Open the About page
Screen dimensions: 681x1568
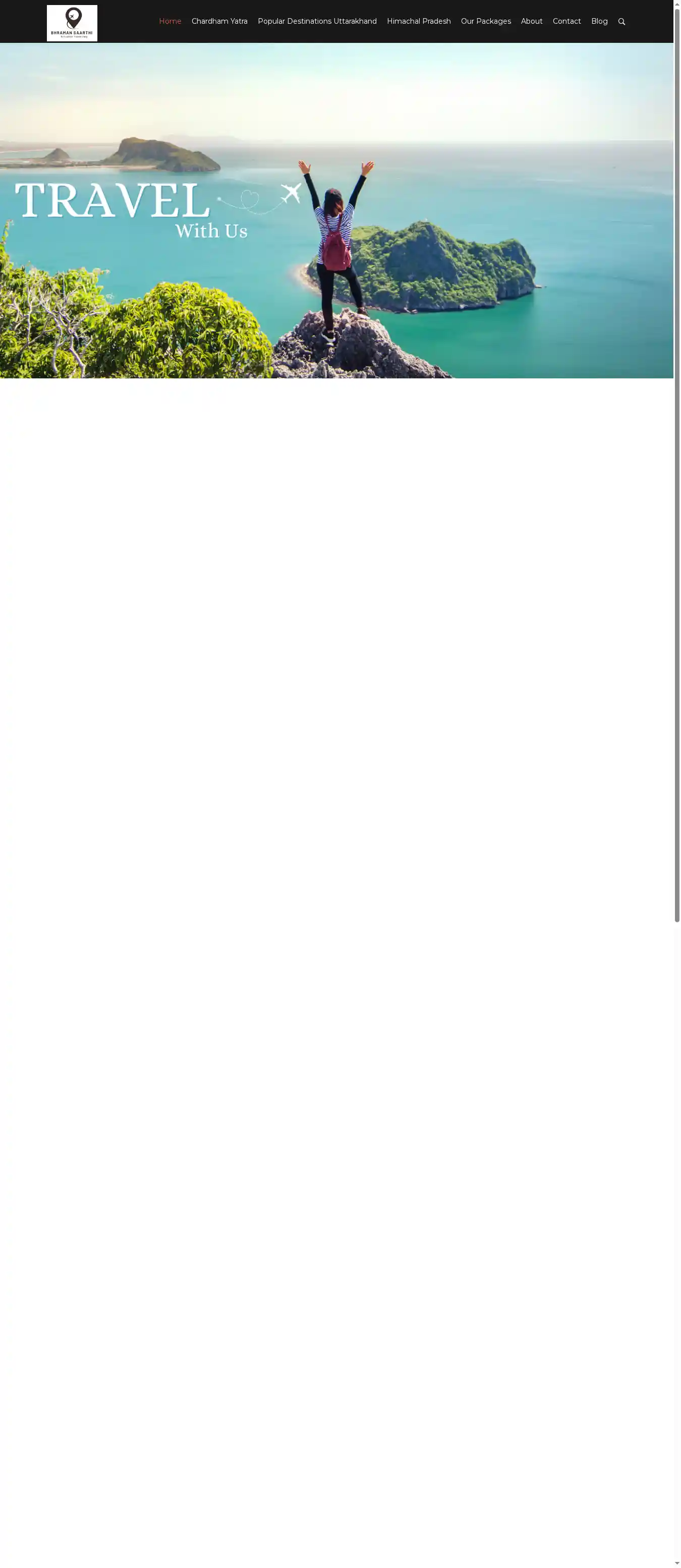coord(531,21)
